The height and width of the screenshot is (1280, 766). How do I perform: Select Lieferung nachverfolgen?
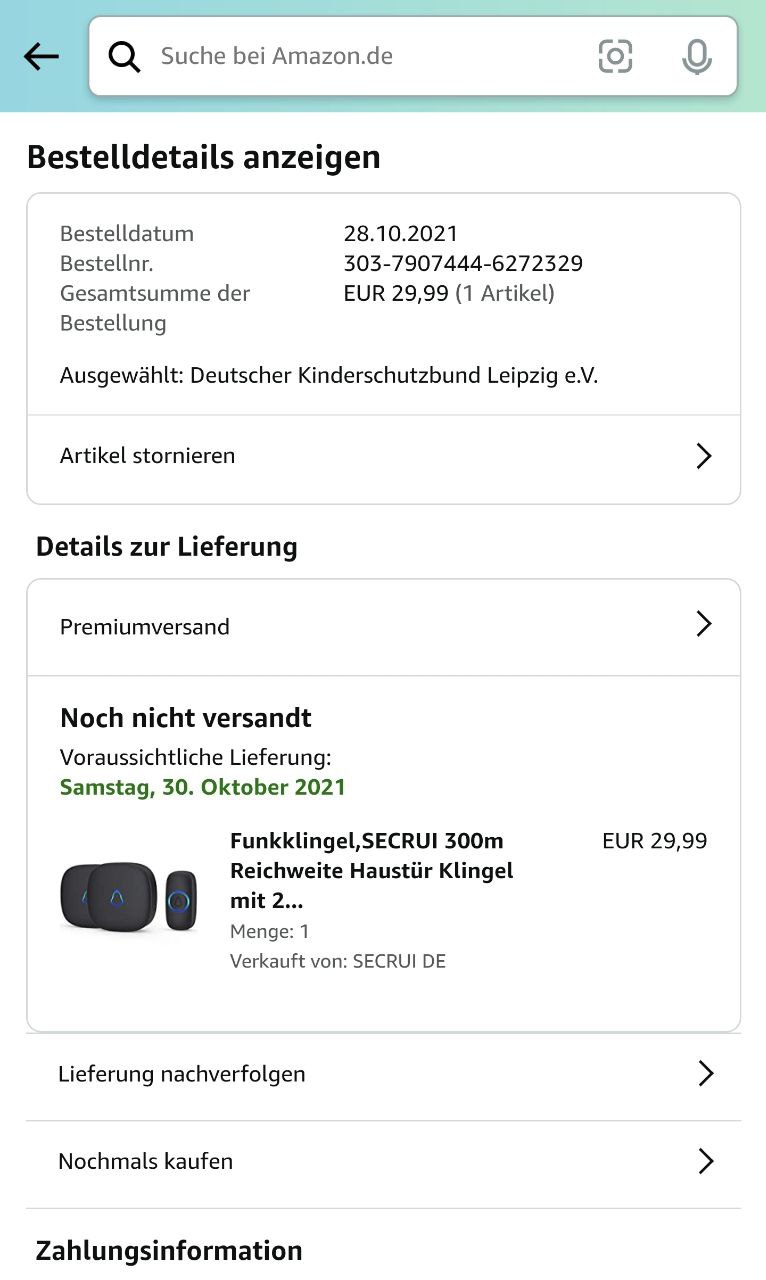coord(383,1074)
